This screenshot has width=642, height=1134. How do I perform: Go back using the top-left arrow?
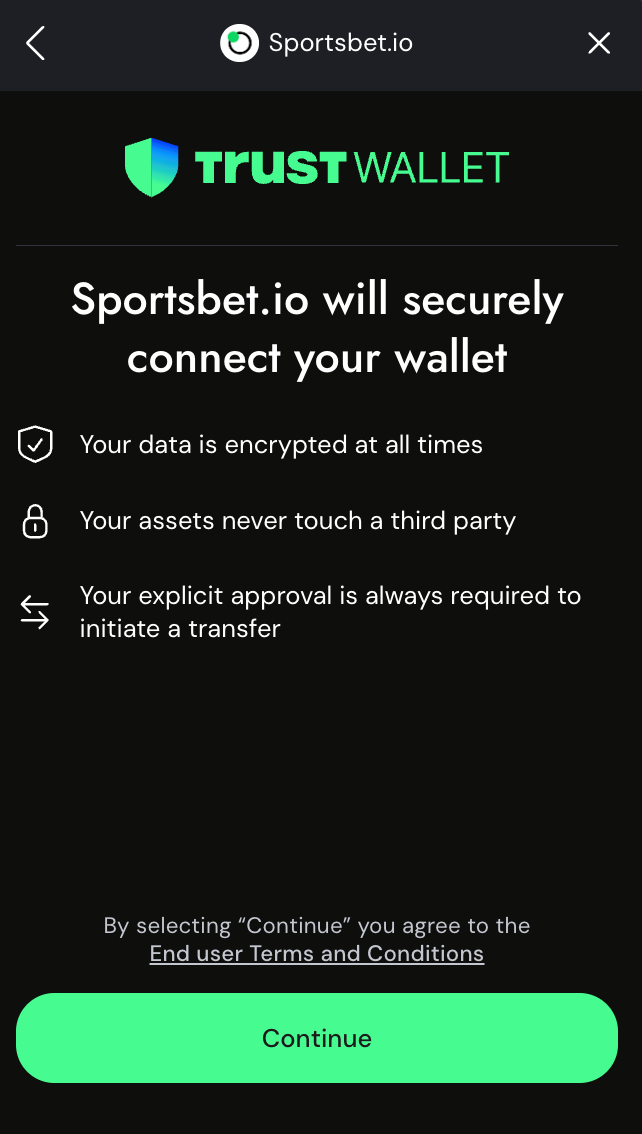point(36,43)
